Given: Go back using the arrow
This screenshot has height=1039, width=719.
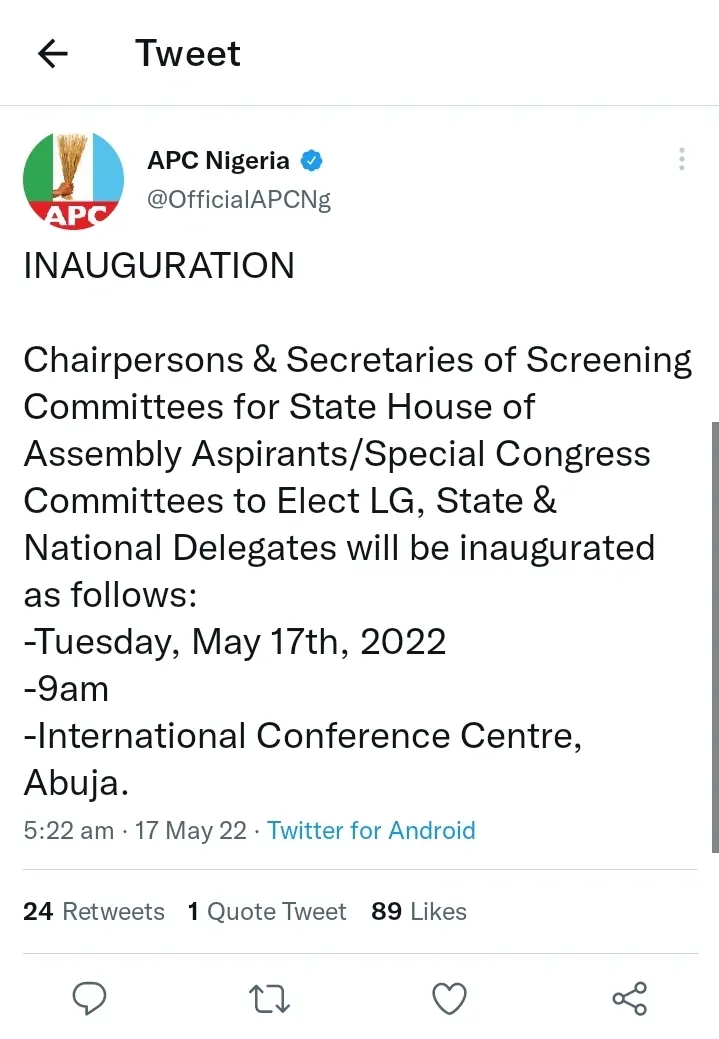Looking at the screenshot, I should point(52,54).
